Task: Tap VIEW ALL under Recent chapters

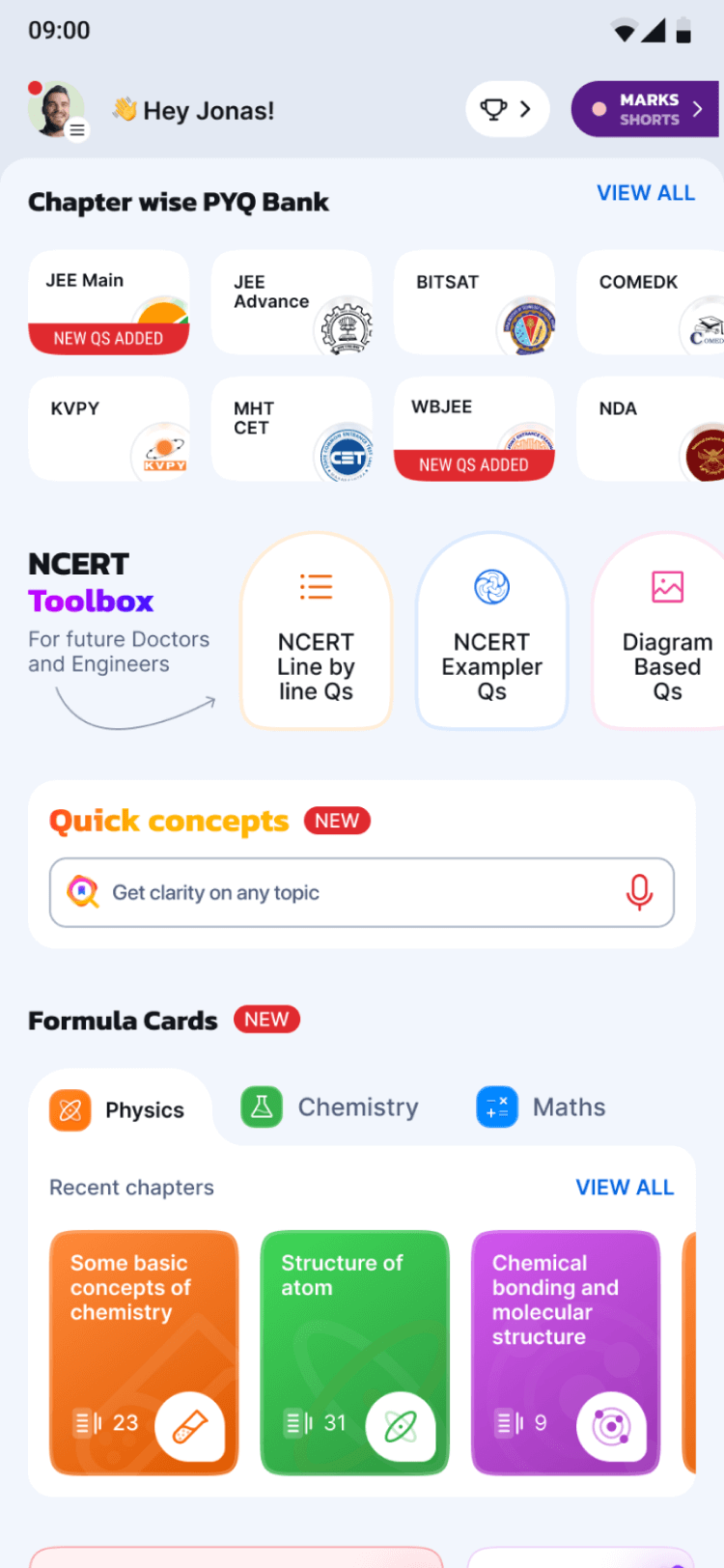Action: point(625,1188)
